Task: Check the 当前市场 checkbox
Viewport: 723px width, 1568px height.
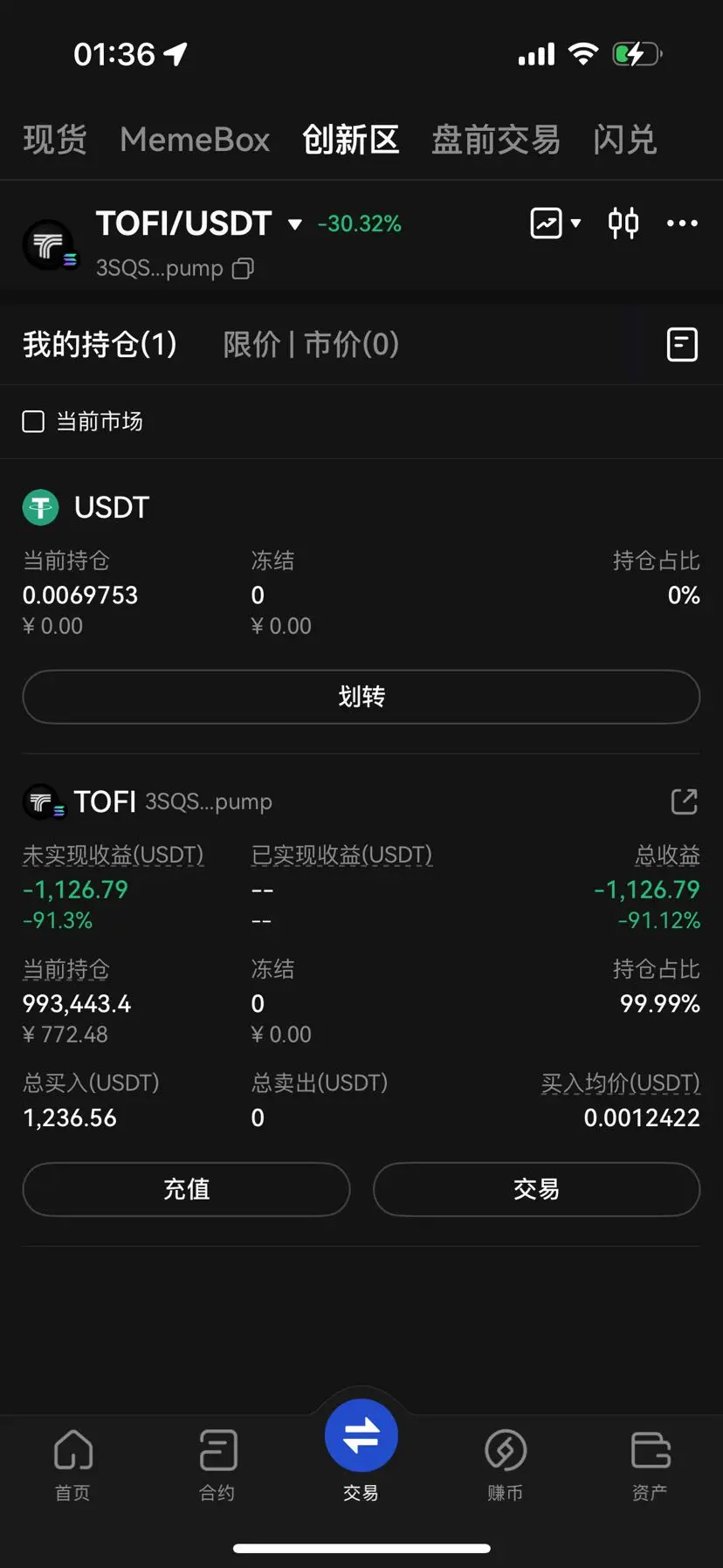Action: [33, 422]
